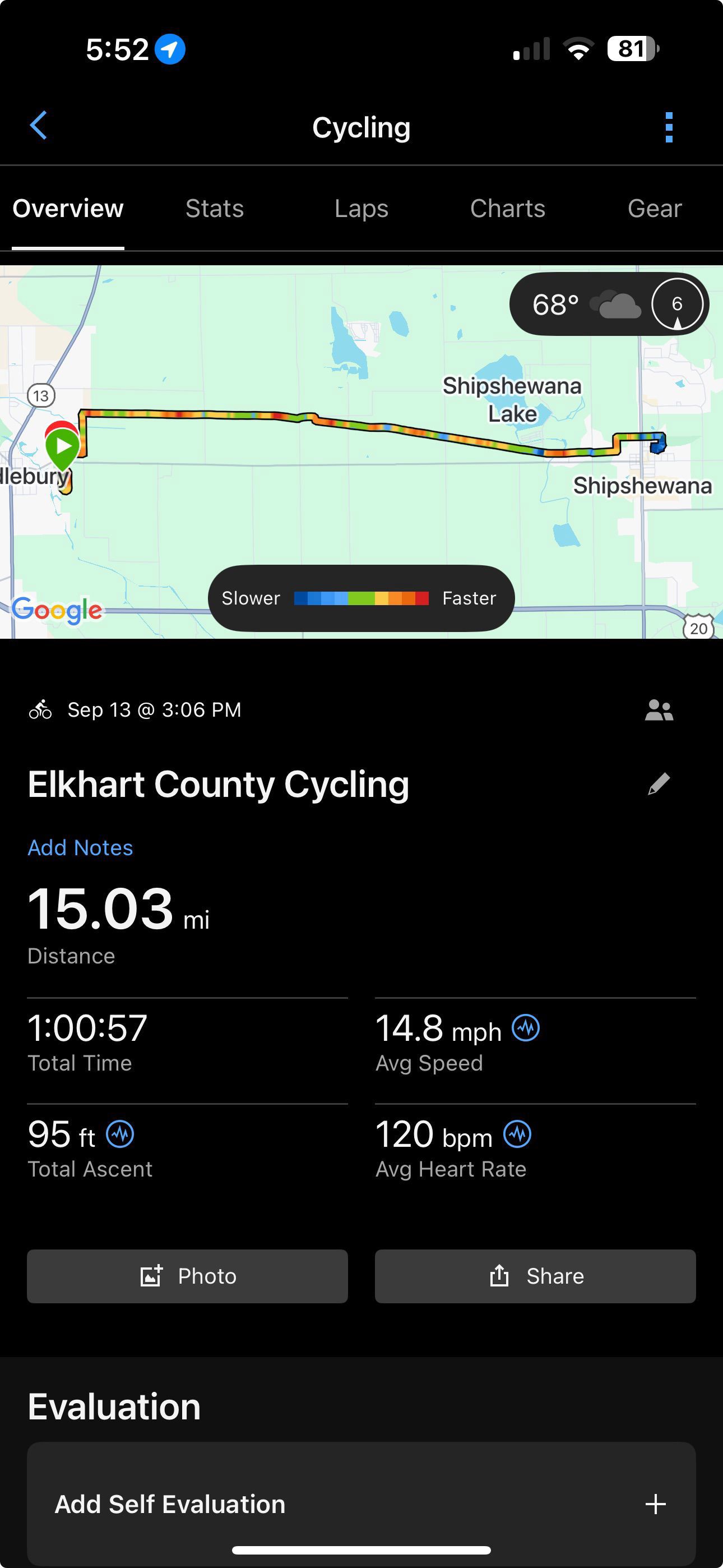Add a Photo to the activity

tap(187, 1276)
